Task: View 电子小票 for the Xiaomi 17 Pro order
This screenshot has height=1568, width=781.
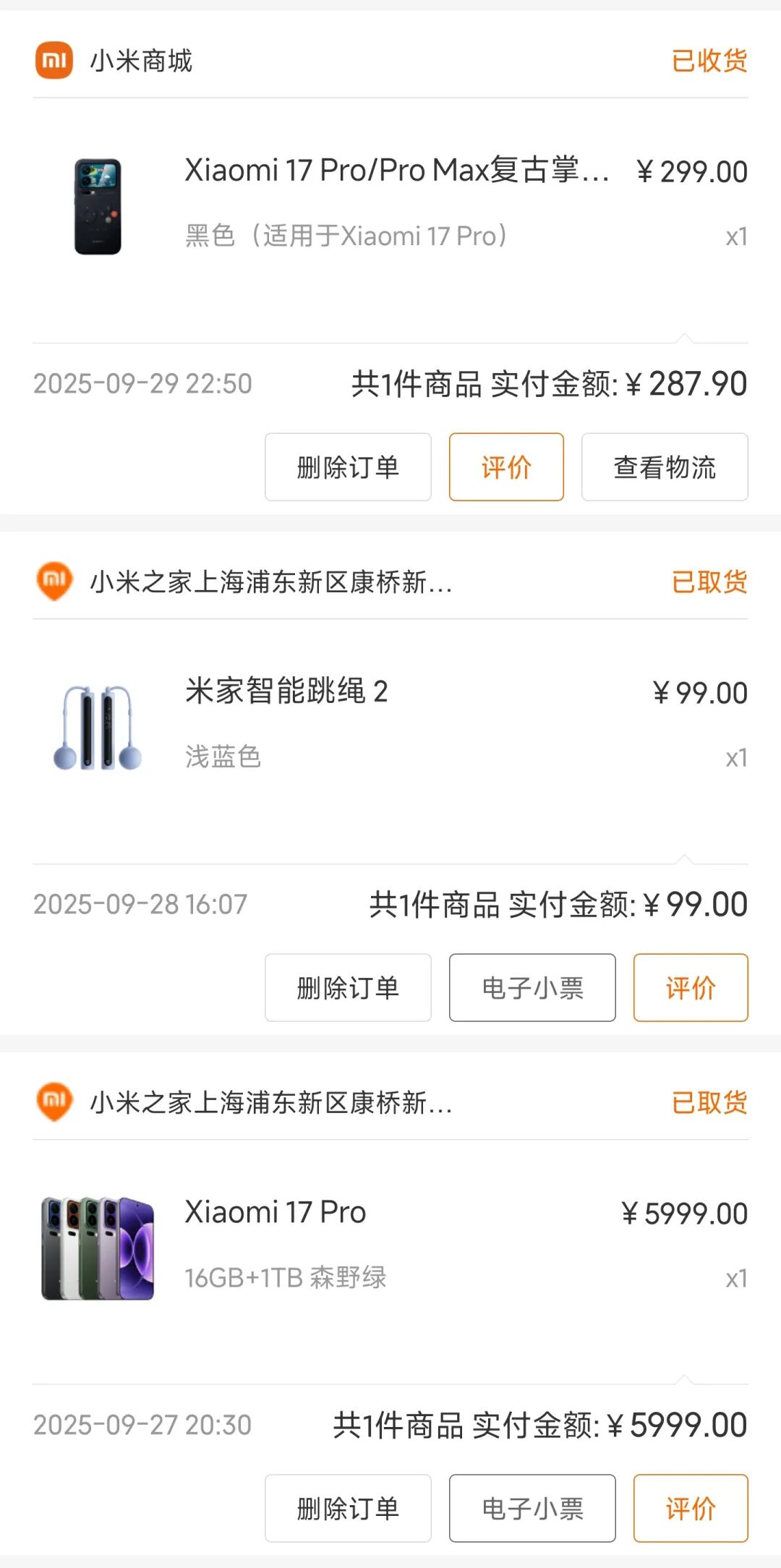Action: 532,1509
